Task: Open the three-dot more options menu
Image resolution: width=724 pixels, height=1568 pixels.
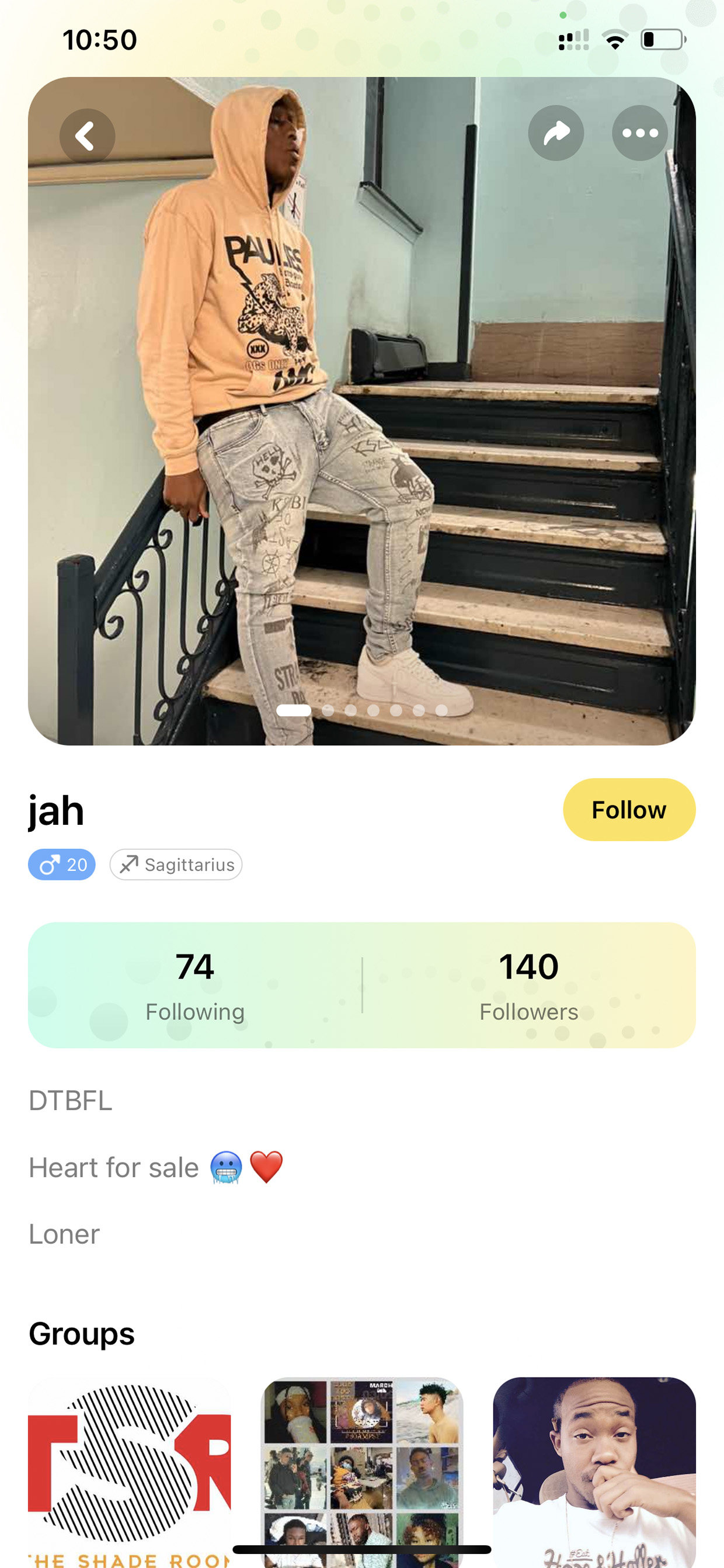Action: point(639,133)
